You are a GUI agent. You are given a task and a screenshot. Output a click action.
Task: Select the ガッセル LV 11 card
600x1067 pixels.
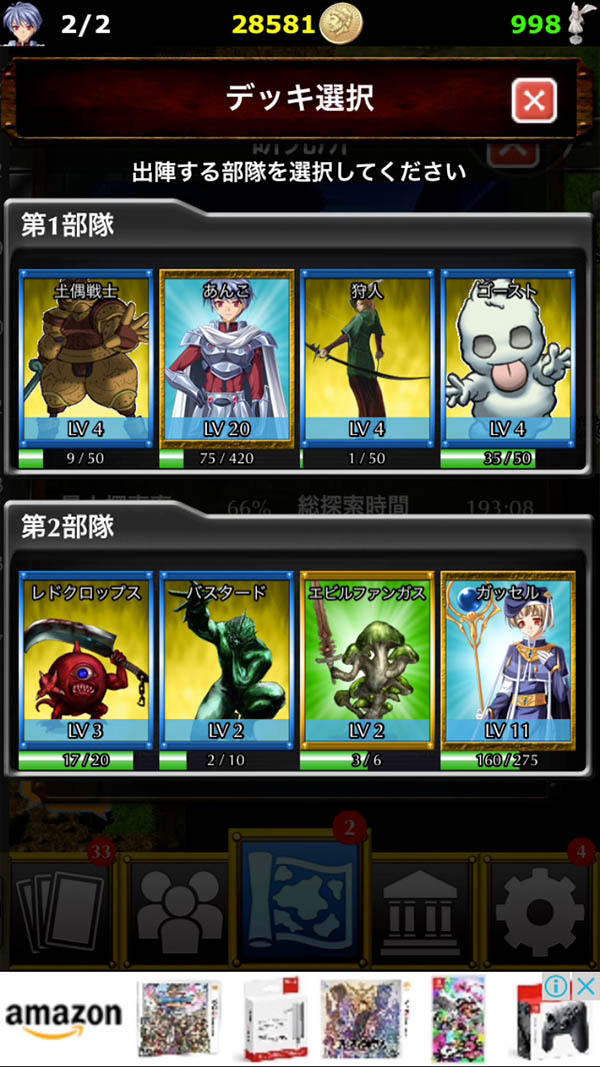pyautogui.click(x=507, y=662)
